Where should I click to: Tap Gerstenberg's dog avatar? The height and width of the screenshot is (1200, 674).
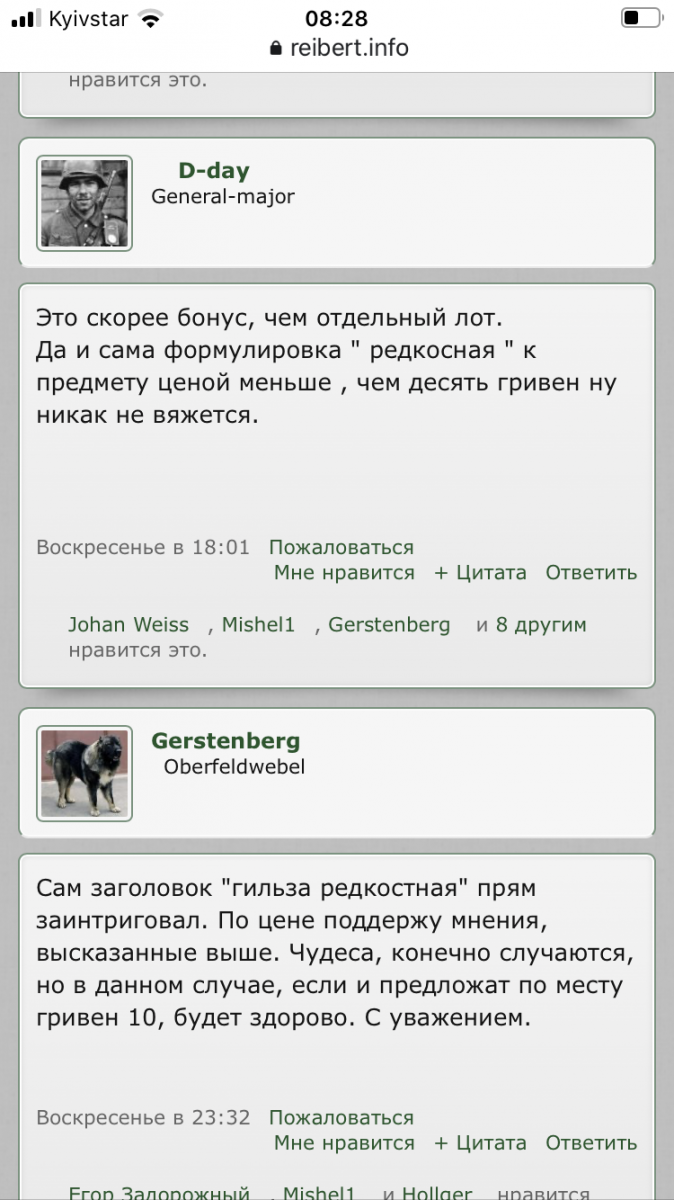(85, 773)
